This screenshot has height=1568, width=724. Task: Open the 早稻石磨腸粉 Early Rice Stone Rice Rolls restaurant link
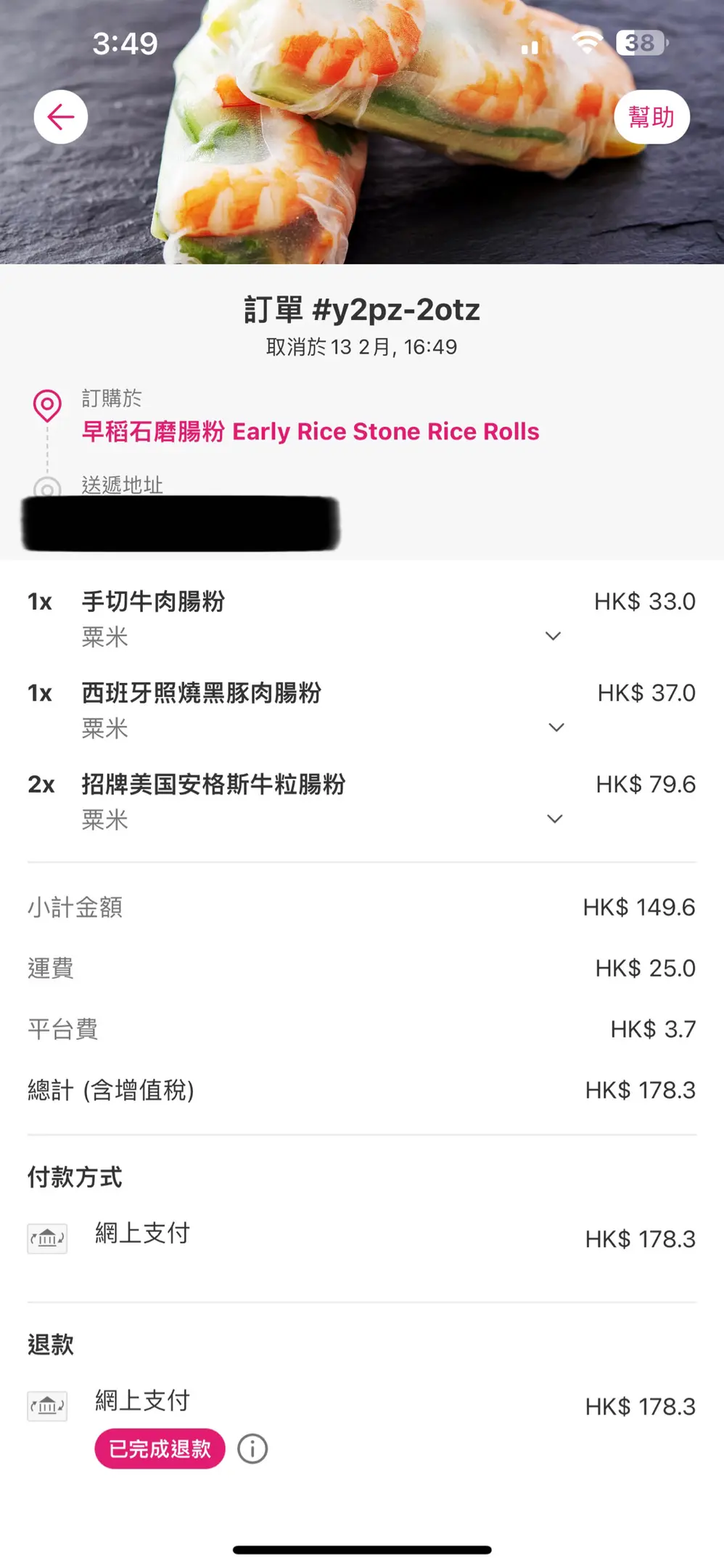pos(310,431)
